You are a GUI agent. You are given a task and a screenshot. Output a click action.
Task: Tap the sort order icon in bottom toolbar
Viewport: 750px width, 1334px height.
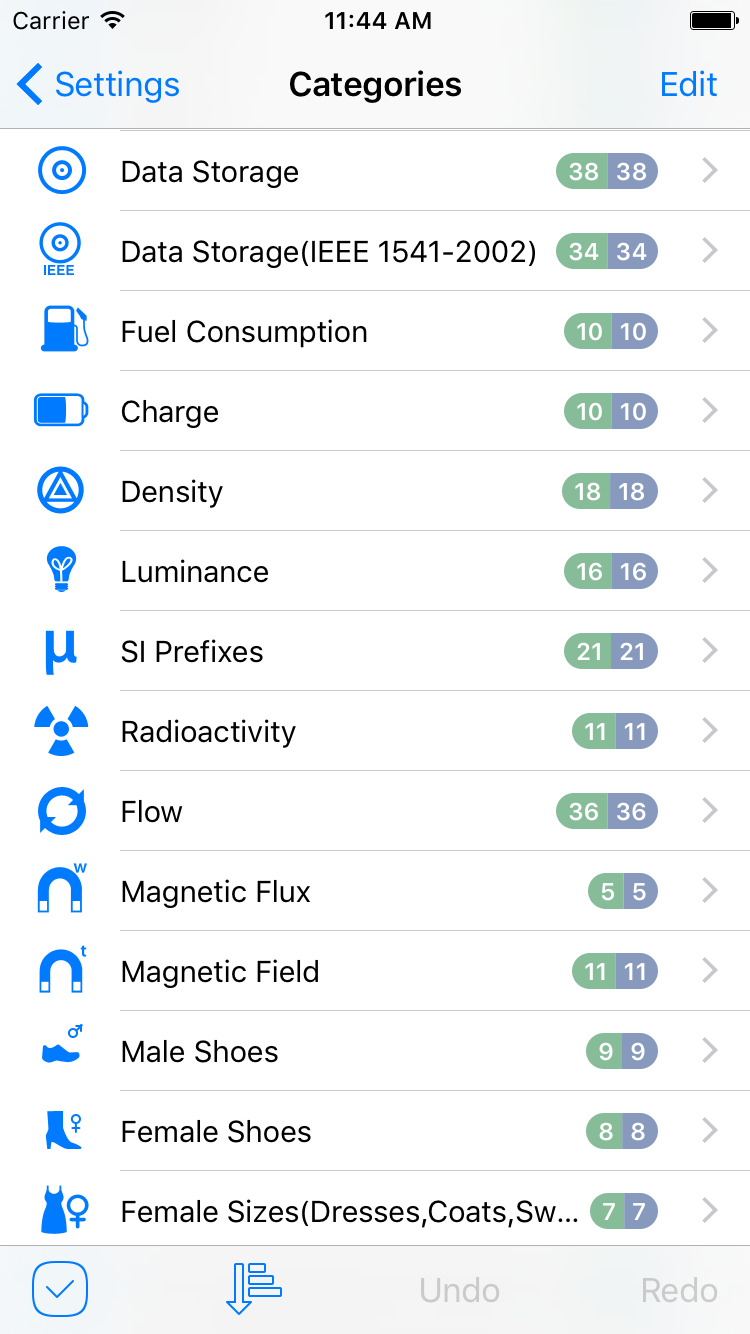coord(251,1289)
